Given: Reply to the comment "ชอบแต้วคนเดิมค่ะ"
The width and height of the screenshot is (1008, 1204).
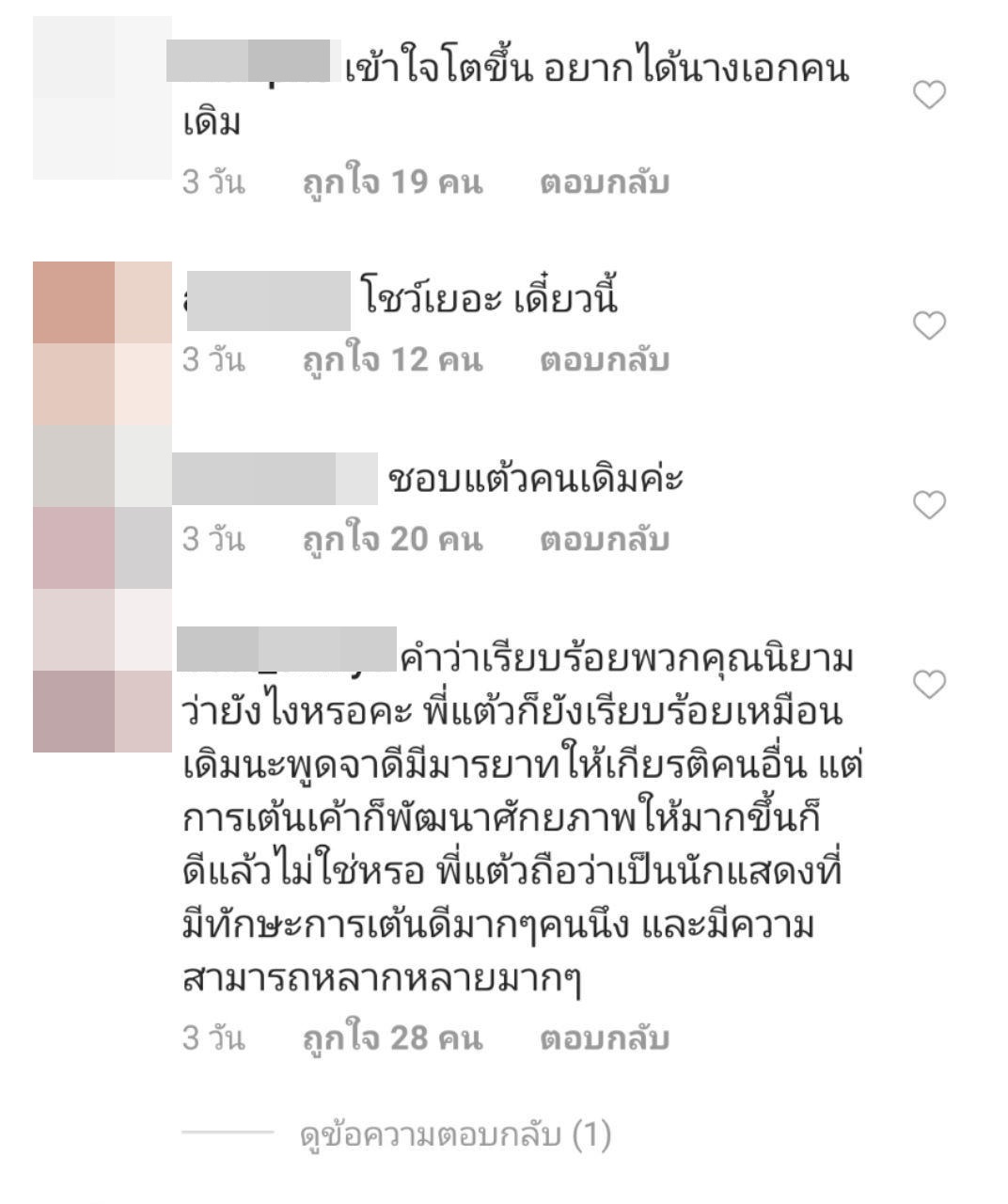Looking at the screenshot, I should click(x=604, y=539).
